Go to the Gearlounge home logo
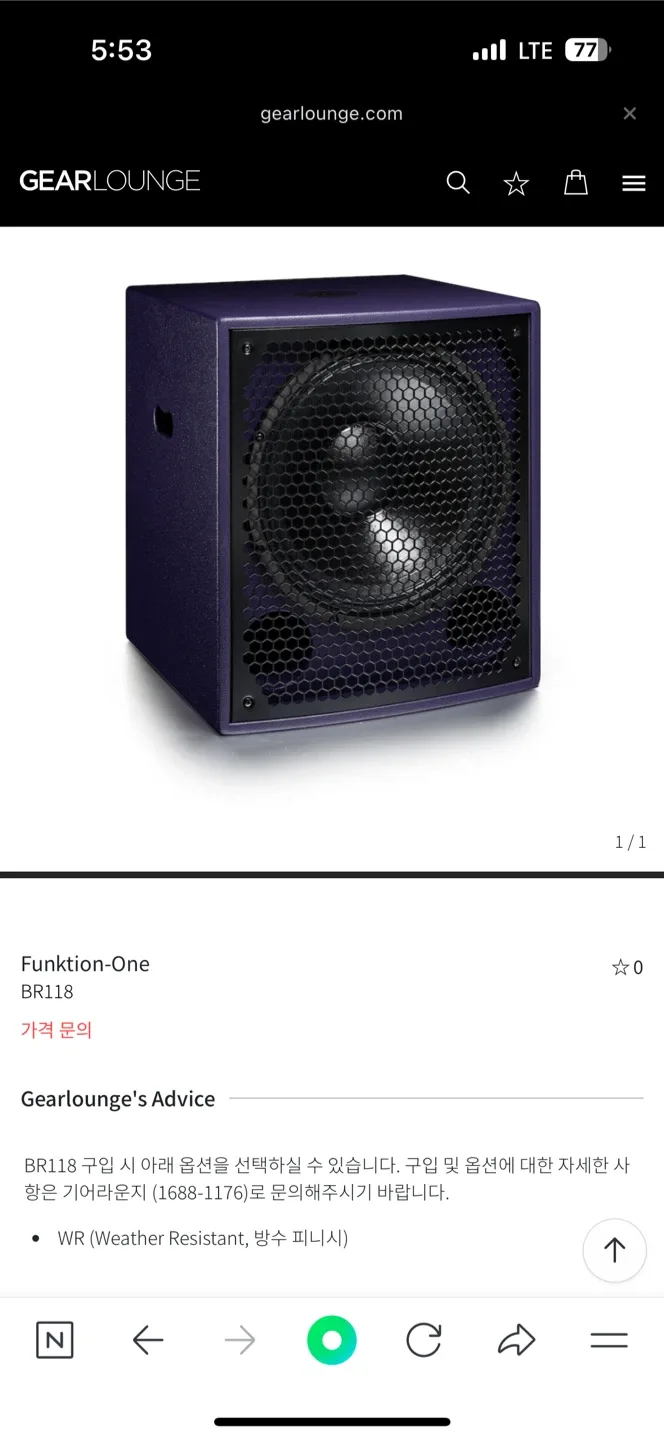The image size is (664, 1440). pos(110,181)
